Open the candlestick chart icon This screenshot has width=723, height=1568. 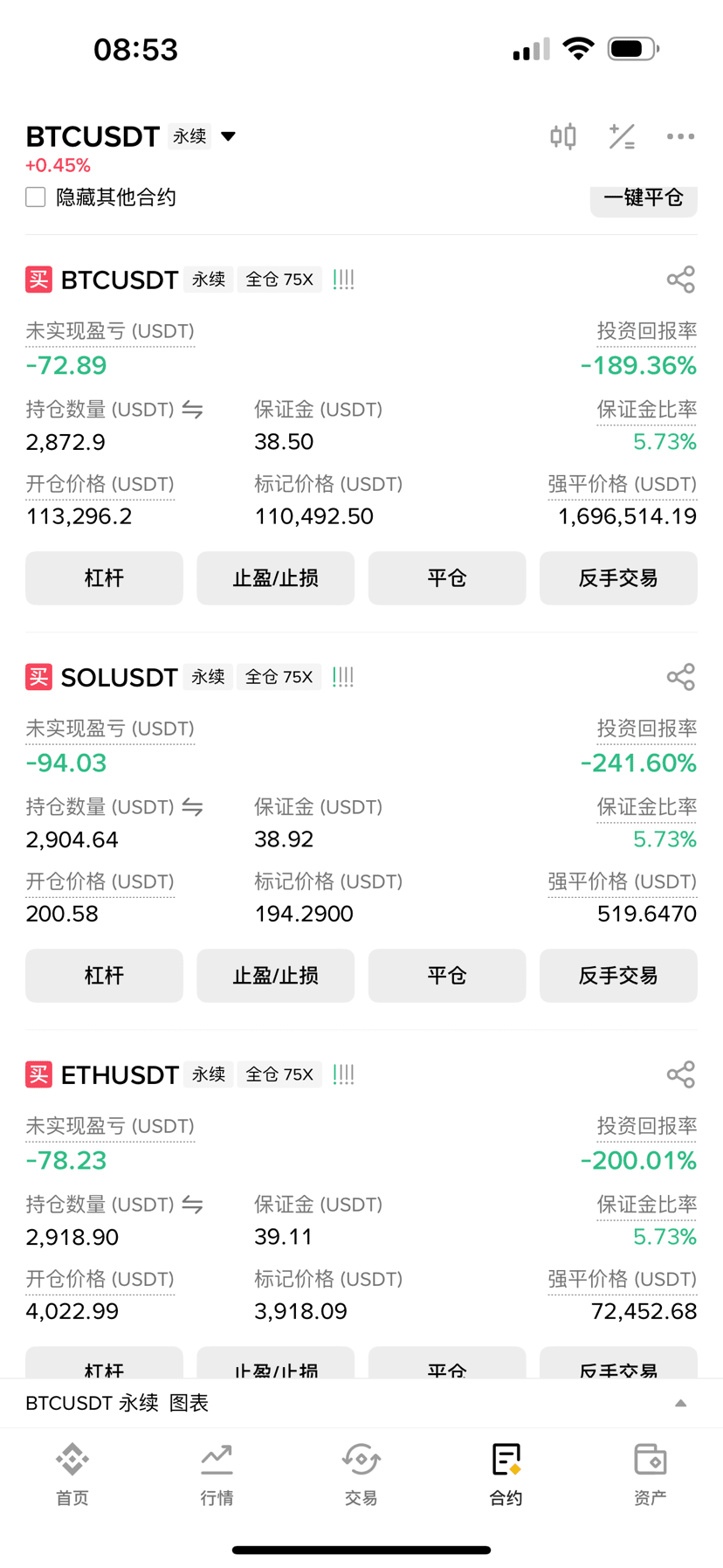563,136
